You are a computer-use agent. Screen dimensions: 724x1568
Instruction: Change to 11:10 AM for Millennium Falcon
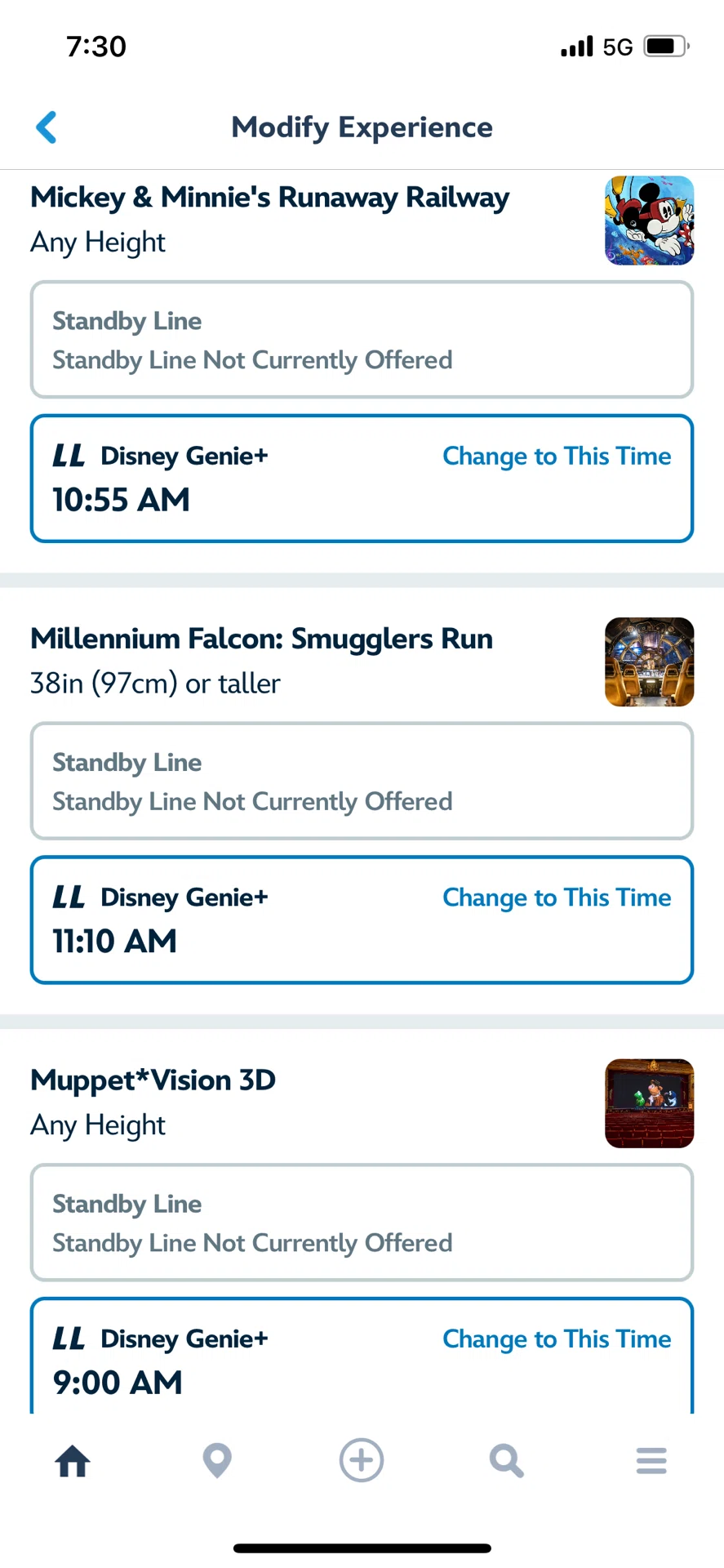556,898
